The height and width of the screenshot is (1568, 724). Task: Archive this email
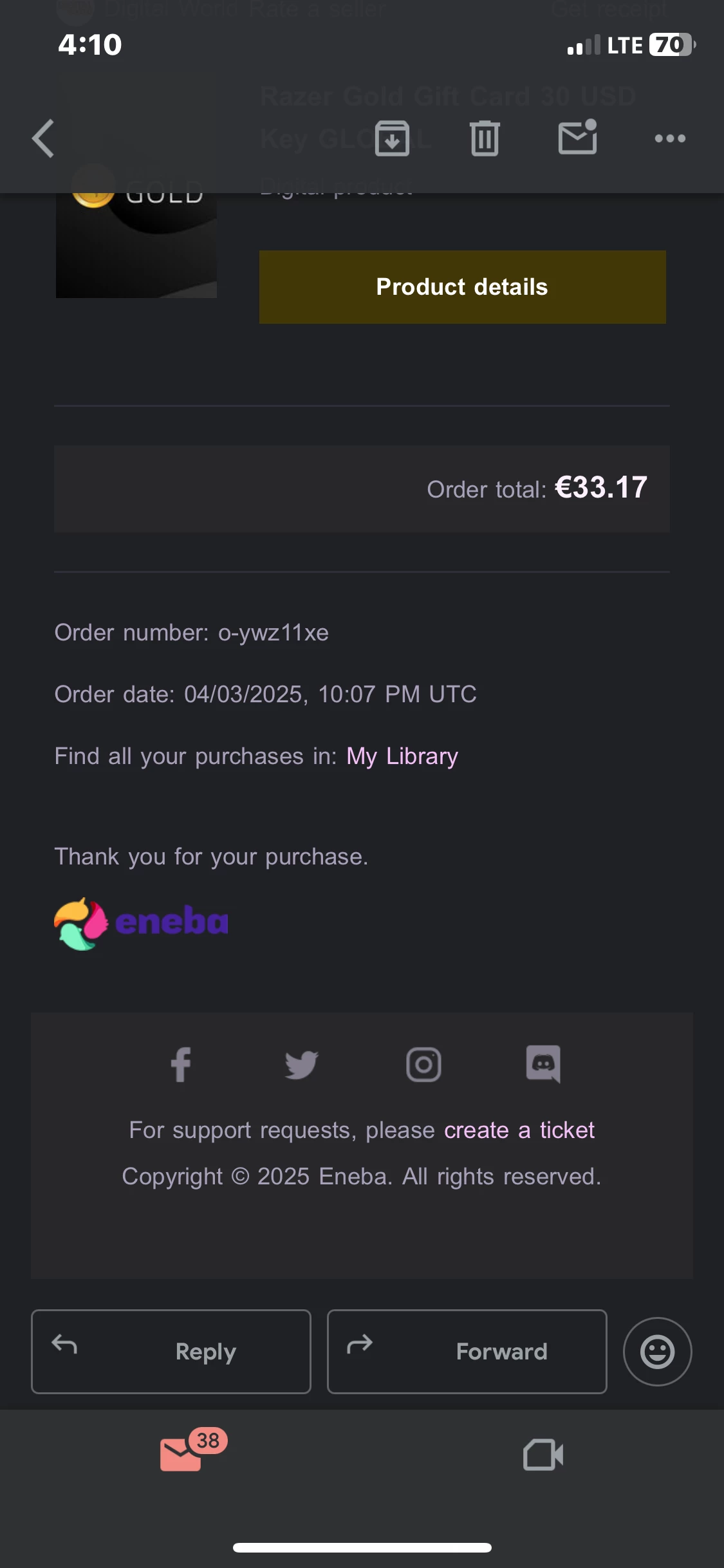392,138
